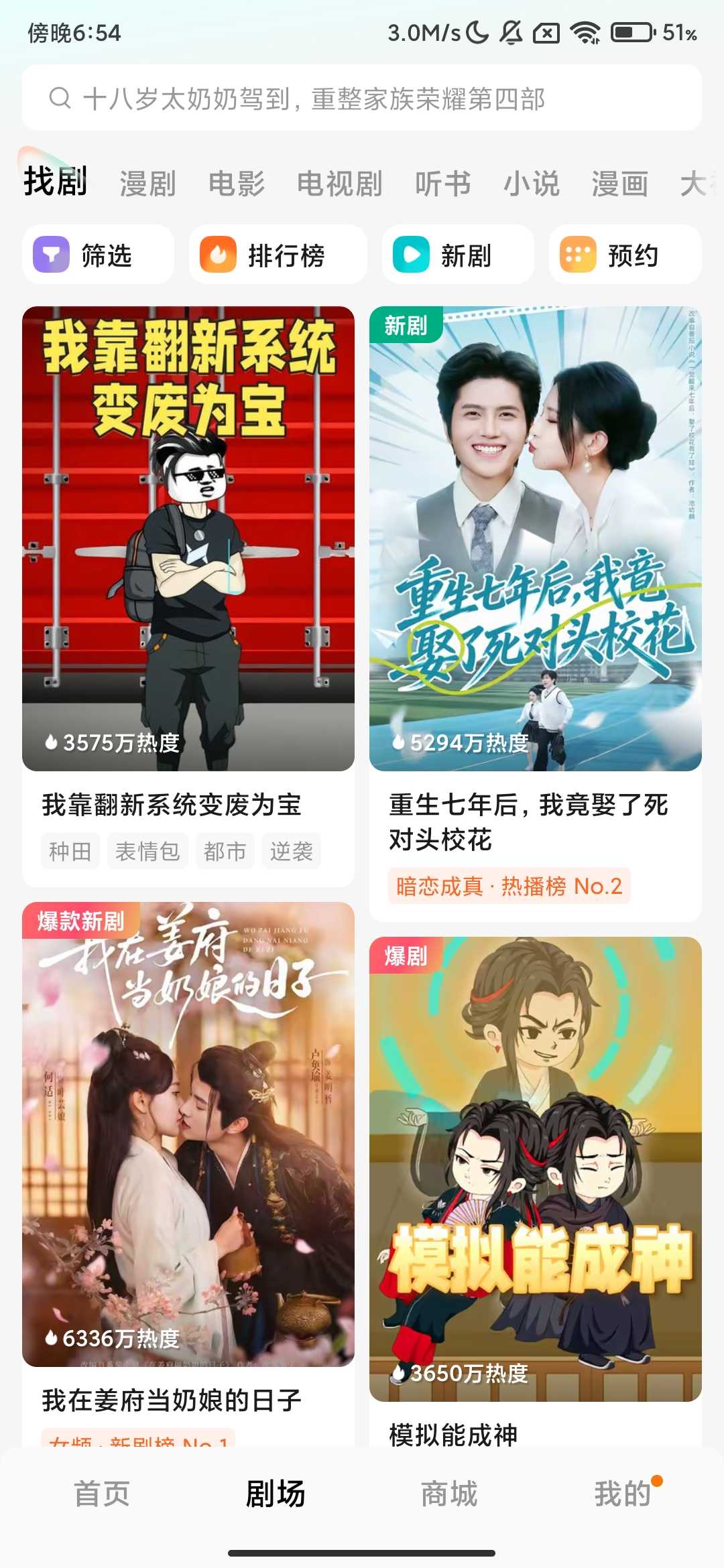This screenshot has height=1568, width=724.
Task: Open the 我的 profile tab
Action: click(623, 1494)
